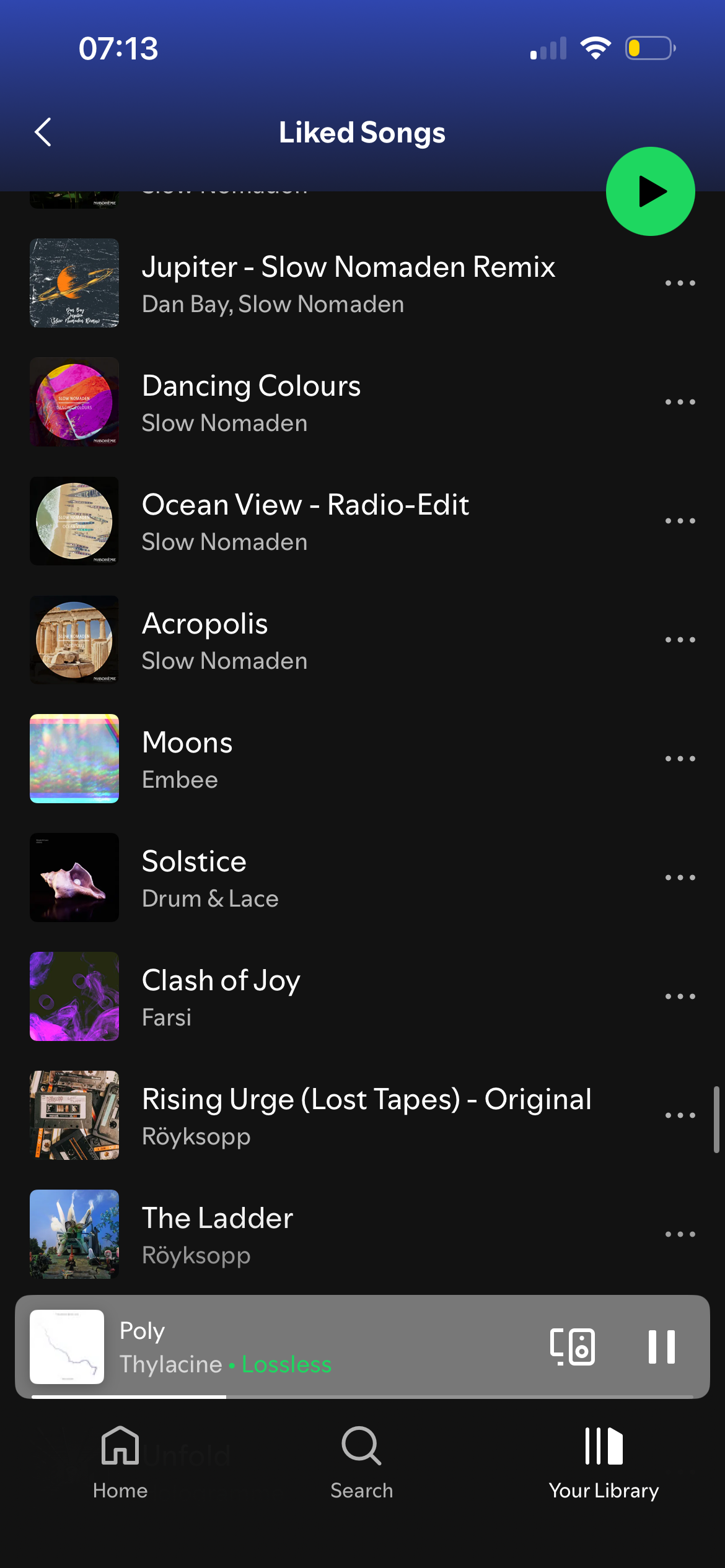Open more options for Dancing Colours

(680, 403)
